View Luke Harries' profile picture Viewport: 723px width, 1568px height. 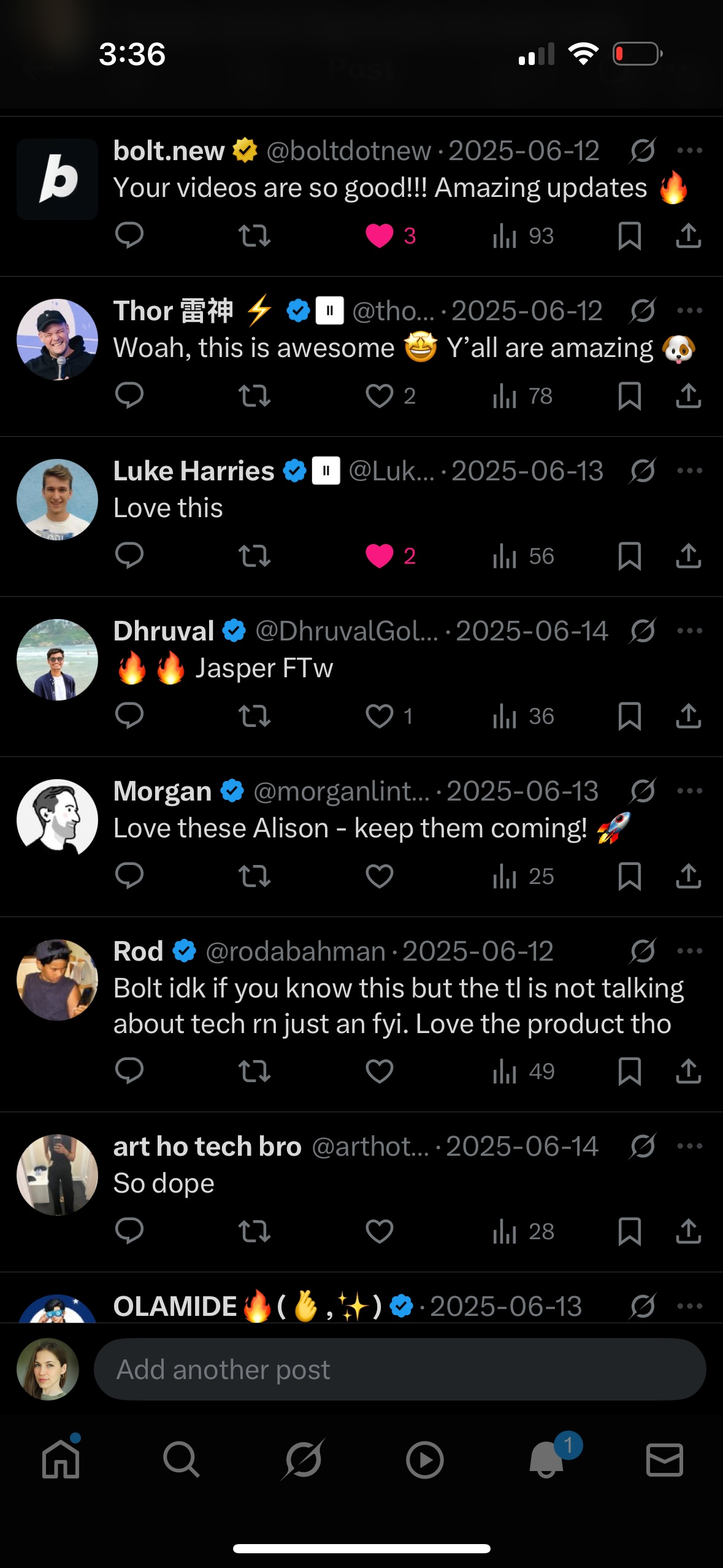(57, 498)
